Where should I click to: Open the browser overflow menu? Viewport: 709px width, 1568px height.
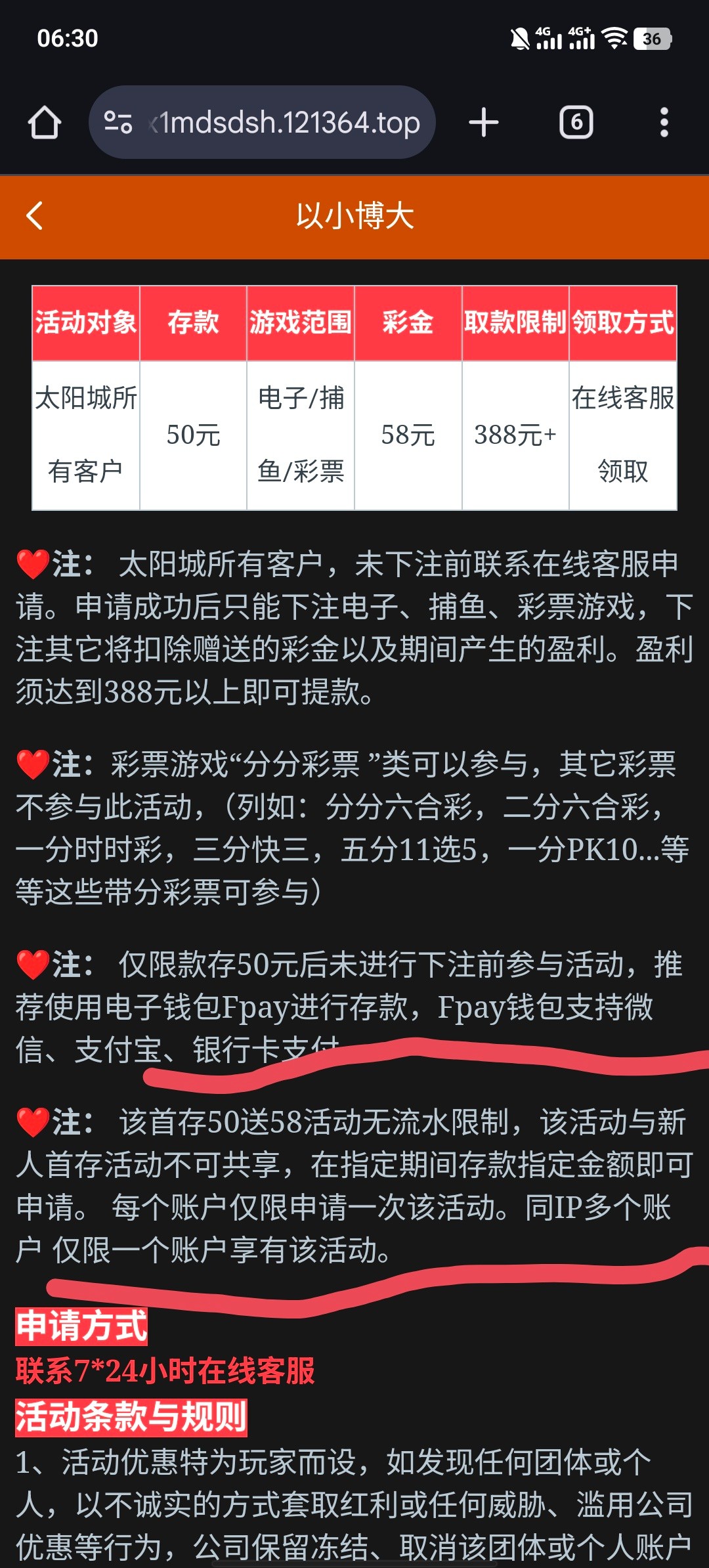pyautogui.click(x=664, y=123)
